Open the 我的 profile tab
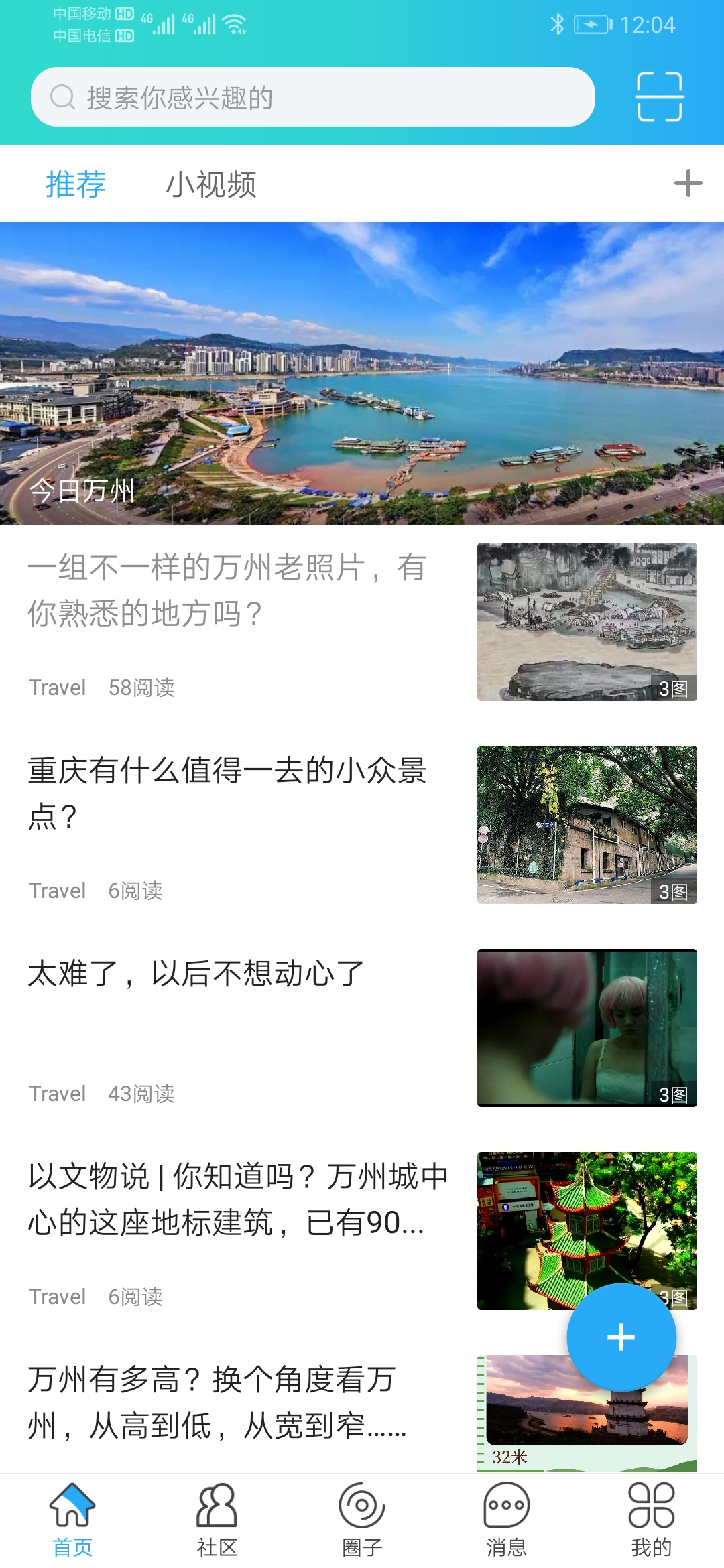 (652, 1519)
